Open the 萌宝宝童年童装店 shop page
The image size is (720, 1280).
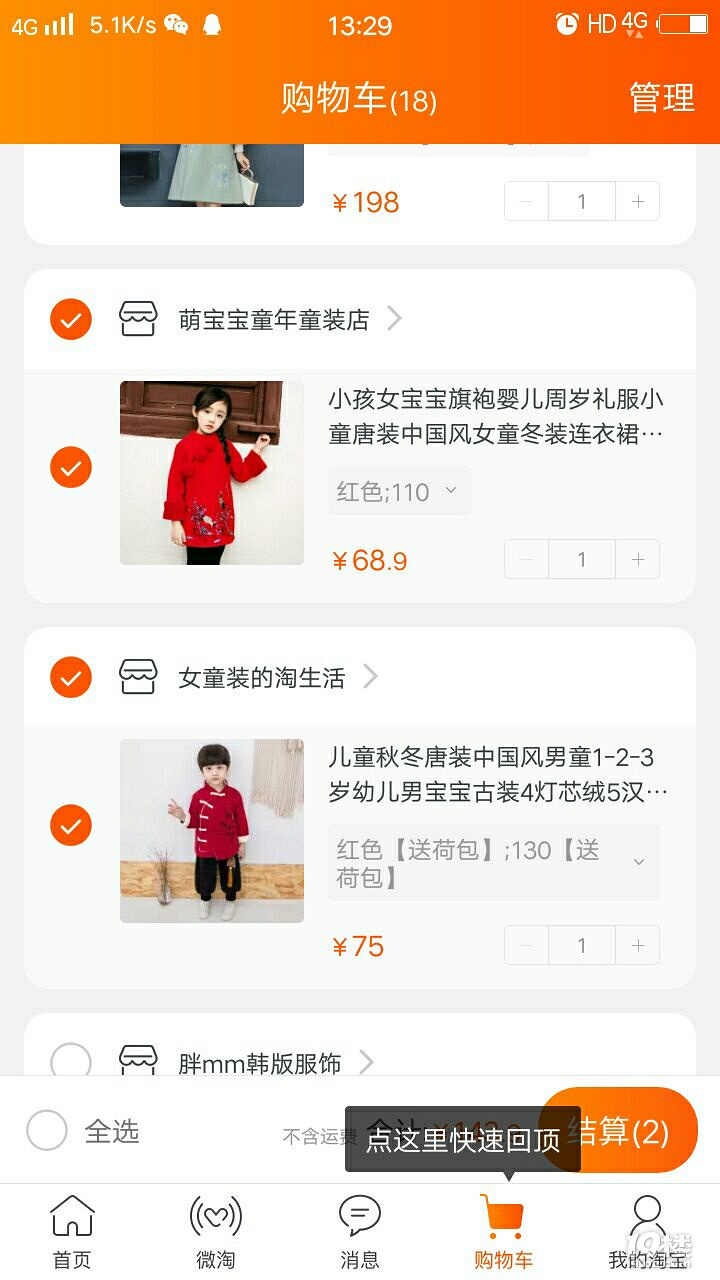click(274, 320)
